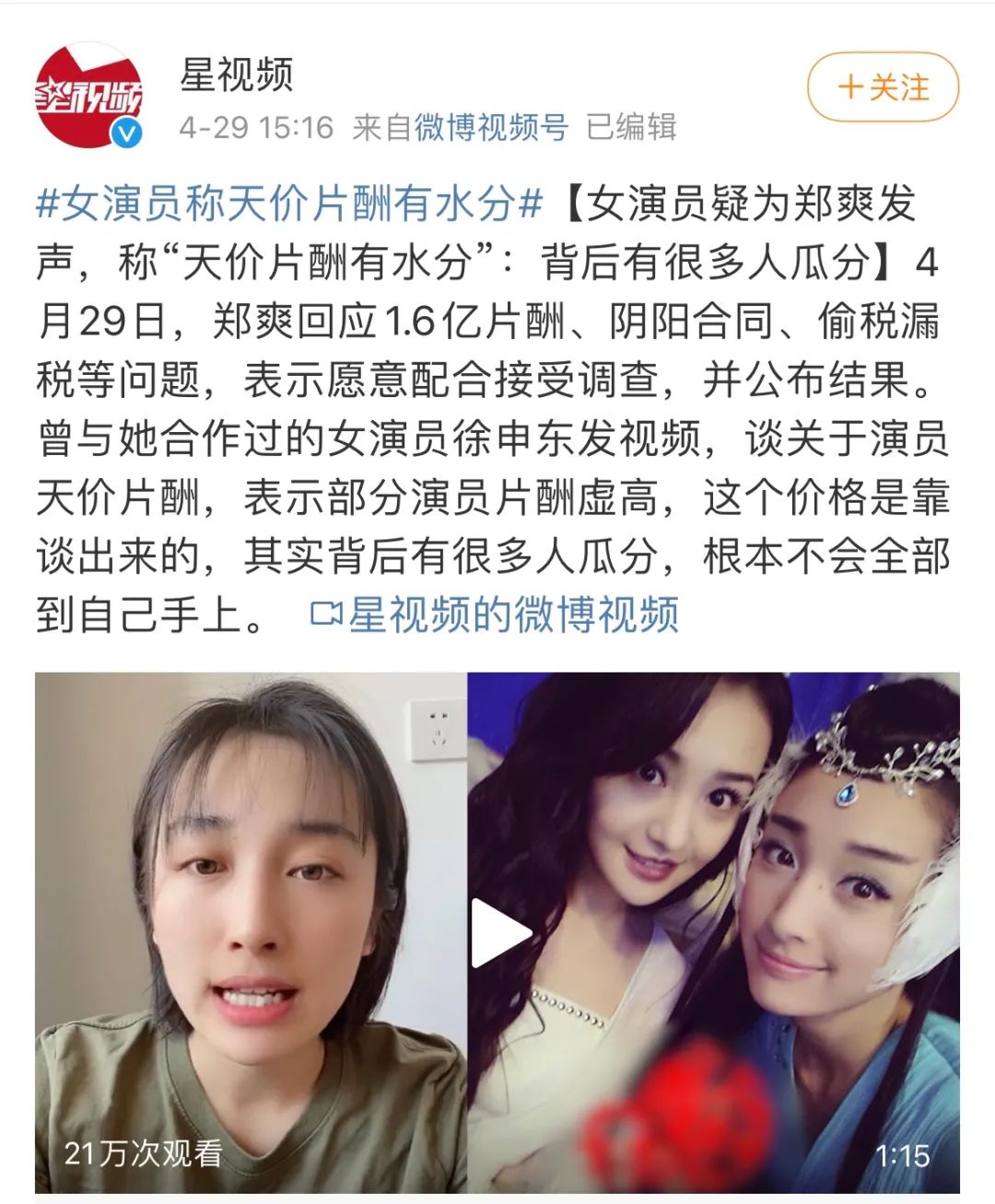Open 星视频 profile avatar
The width and height of the screenshot is (995, 1204).
pyautogui.click(x=89, y=95)
